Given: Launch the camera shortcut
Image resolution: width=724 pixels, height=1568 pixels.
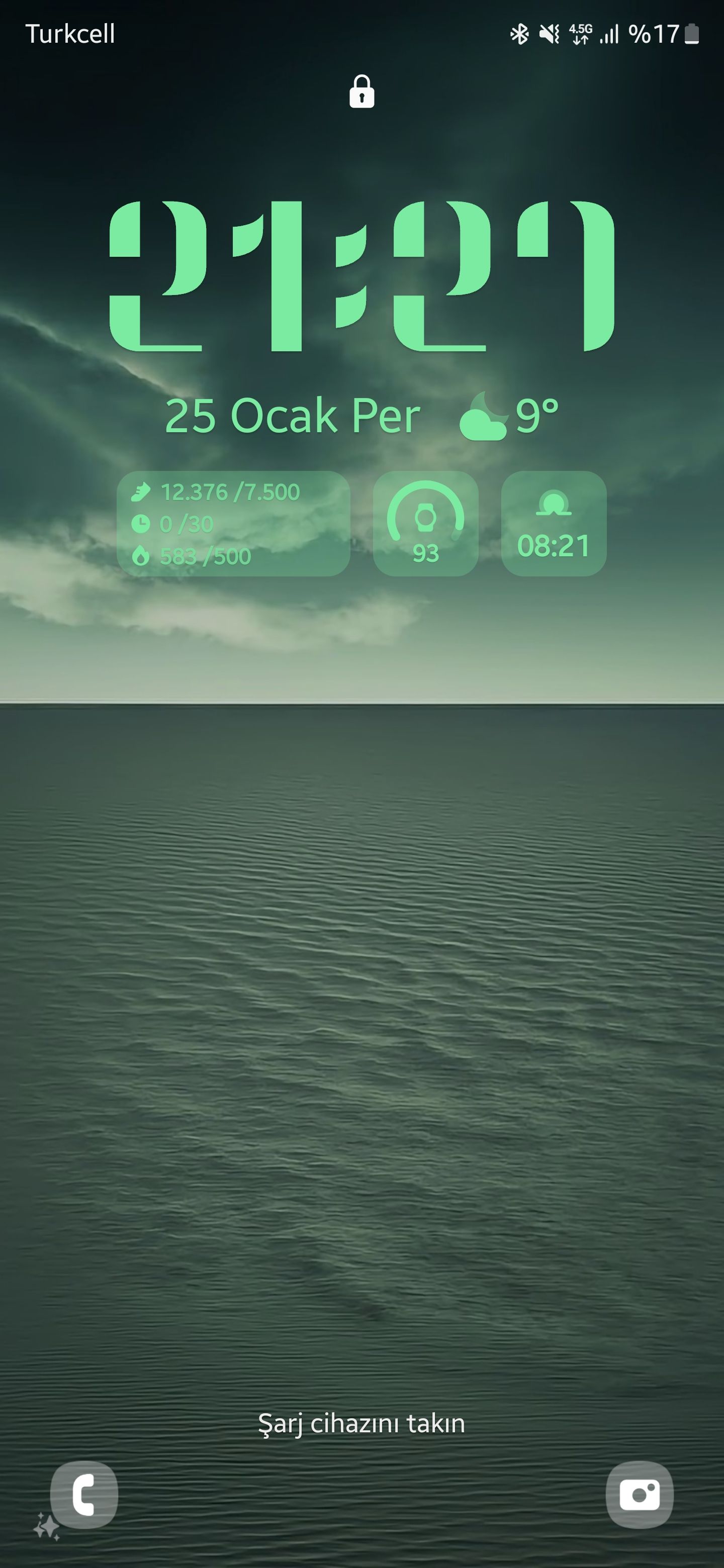Looking at the screenshot, I should point(640,1494).
